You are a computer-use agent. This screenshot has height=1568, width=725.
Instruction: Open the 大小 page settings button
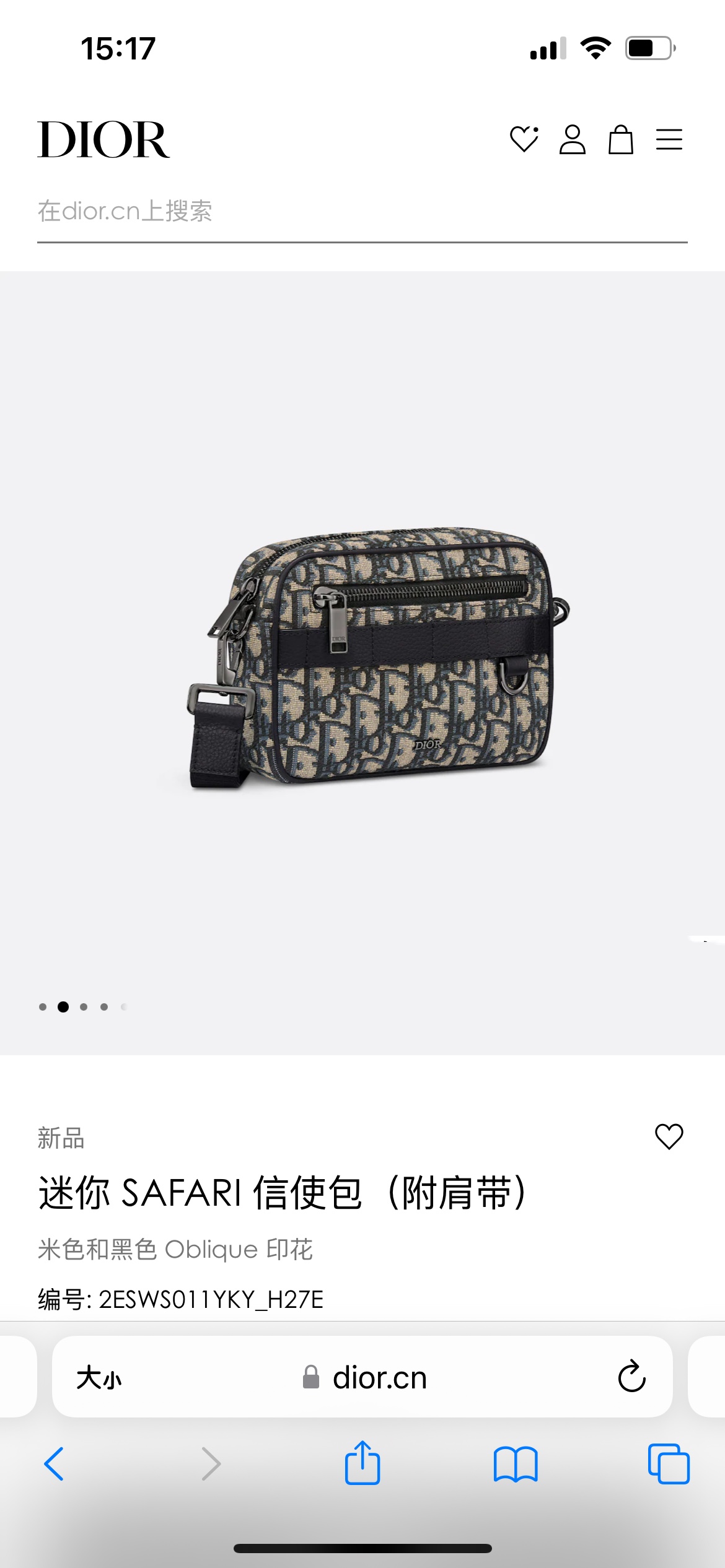pyautogui.click(x=99, y=1378)
